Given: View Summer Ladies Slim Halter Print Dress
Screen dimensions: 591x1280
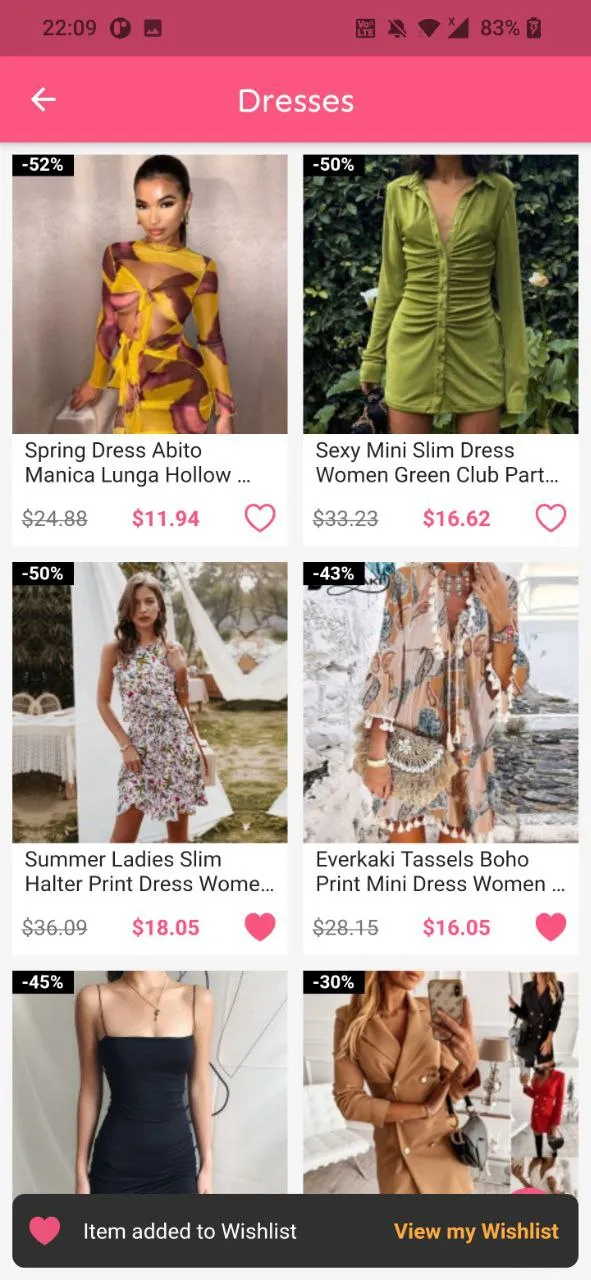Looking at the screenshot, I should (150, 758).
